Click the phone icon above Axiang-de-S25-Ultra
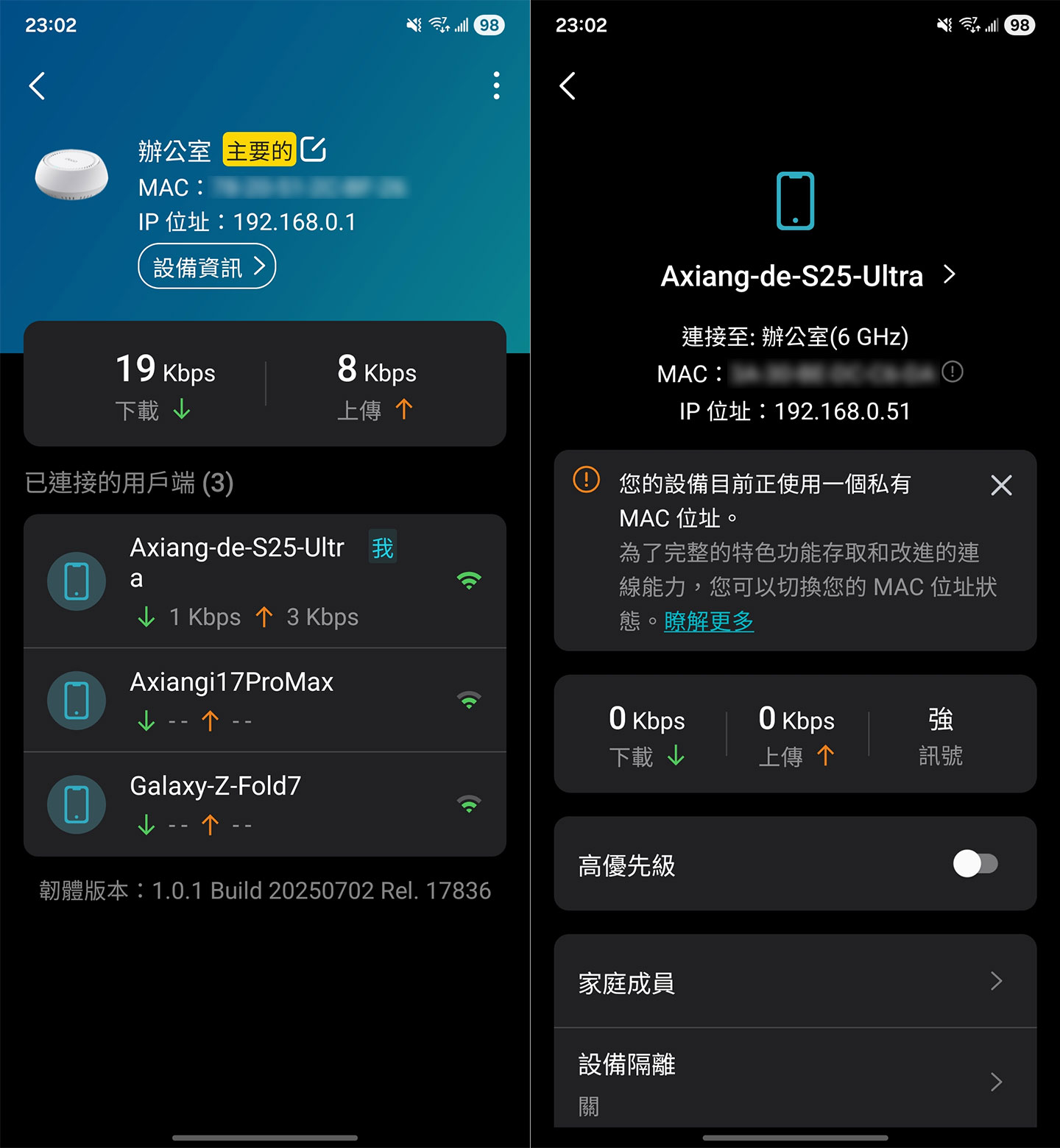The image size is (1060, 1148). (794, 199)
